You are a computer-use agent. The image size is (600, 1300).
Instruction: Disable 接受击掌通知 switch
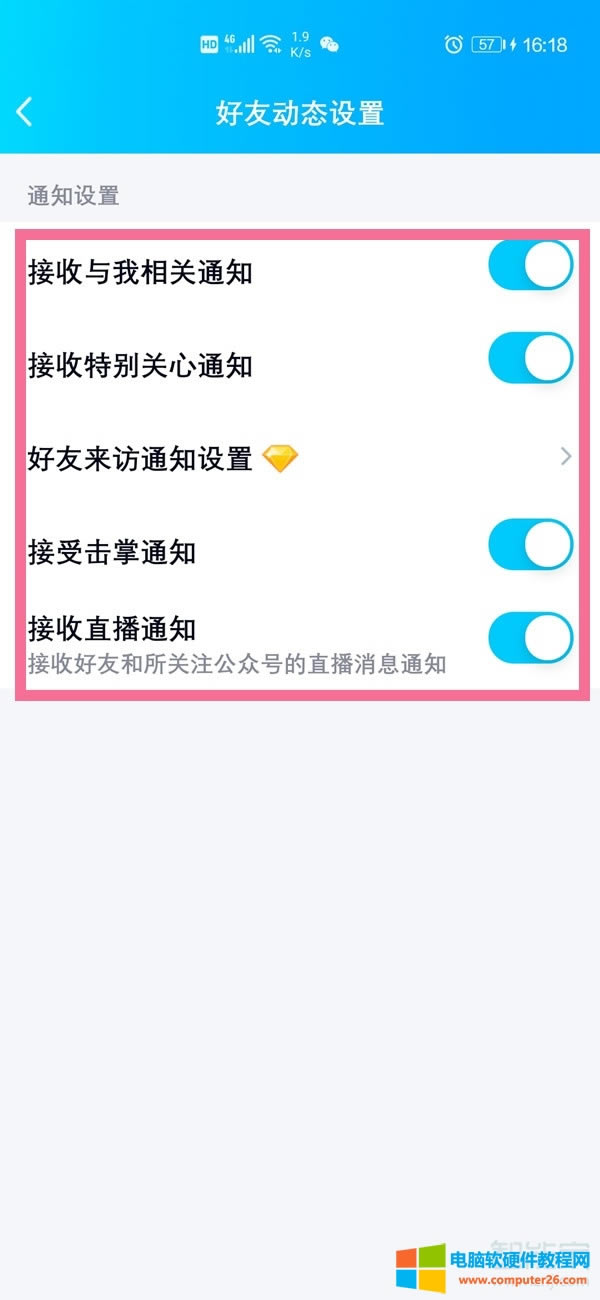coord(530,545)
